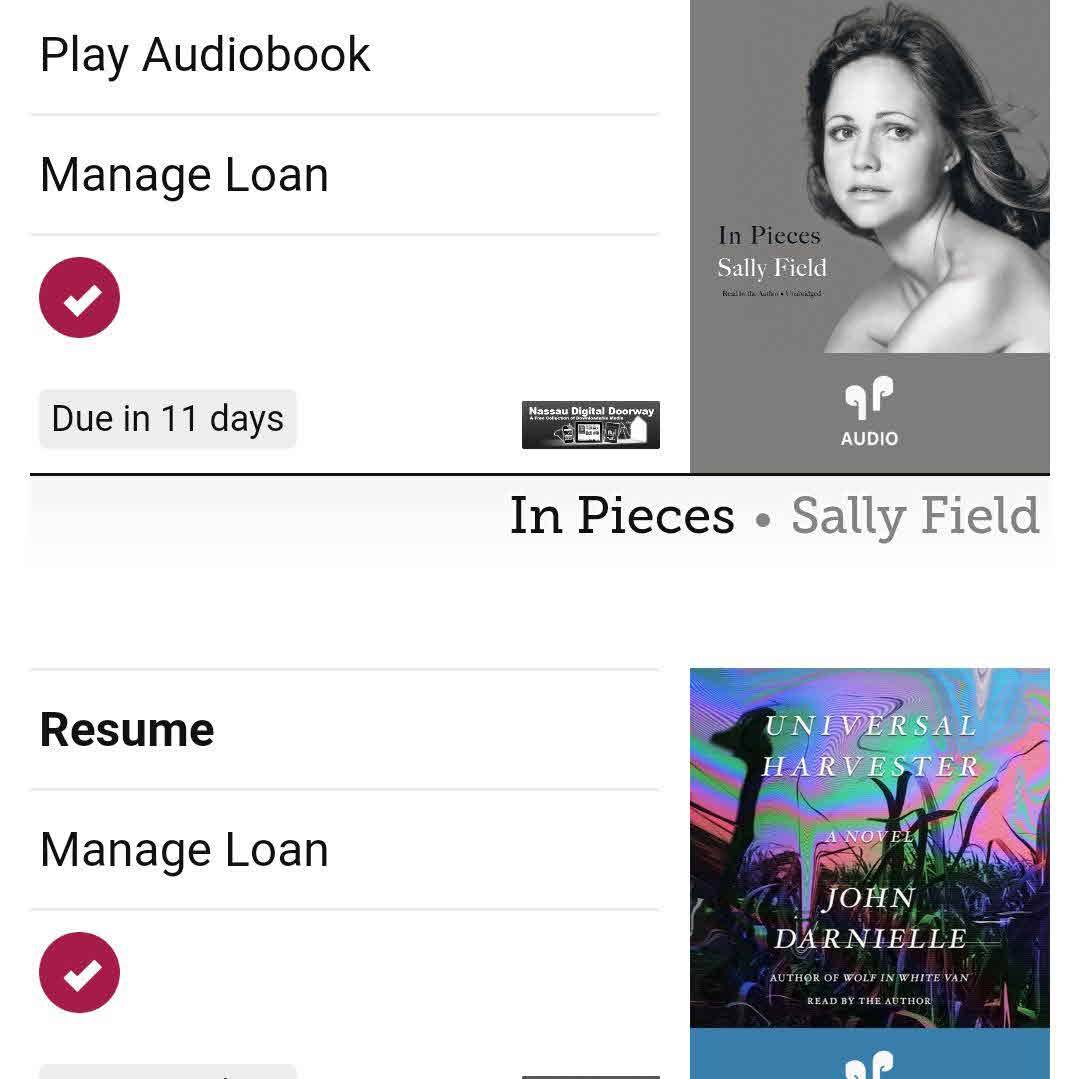The width and height of the screenshot is (1079, 1079).
Task: Open the Nassau Digital Doorway library logo
Action: [x=590, y=425]
